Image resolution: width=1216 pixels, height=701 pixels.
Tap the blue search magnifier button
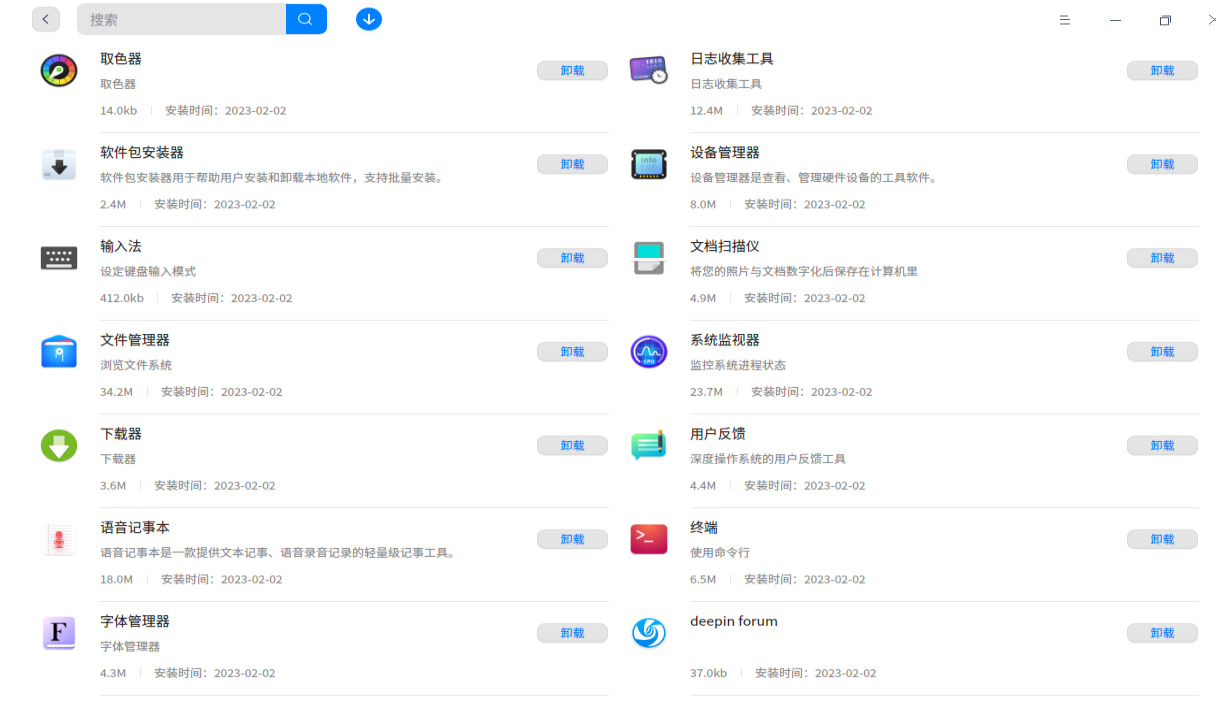click(306, 19)
